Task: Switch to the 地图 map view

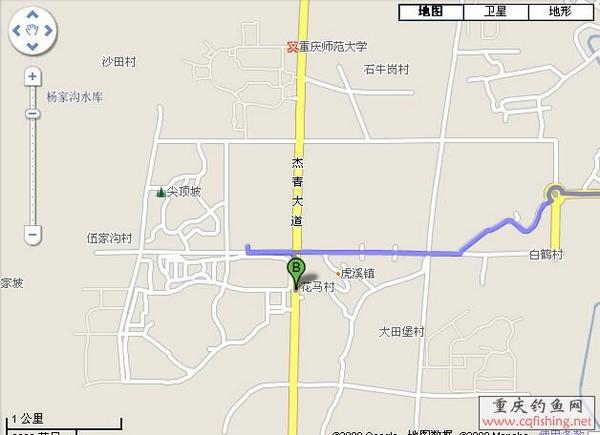Action: [x=430, y=12]
